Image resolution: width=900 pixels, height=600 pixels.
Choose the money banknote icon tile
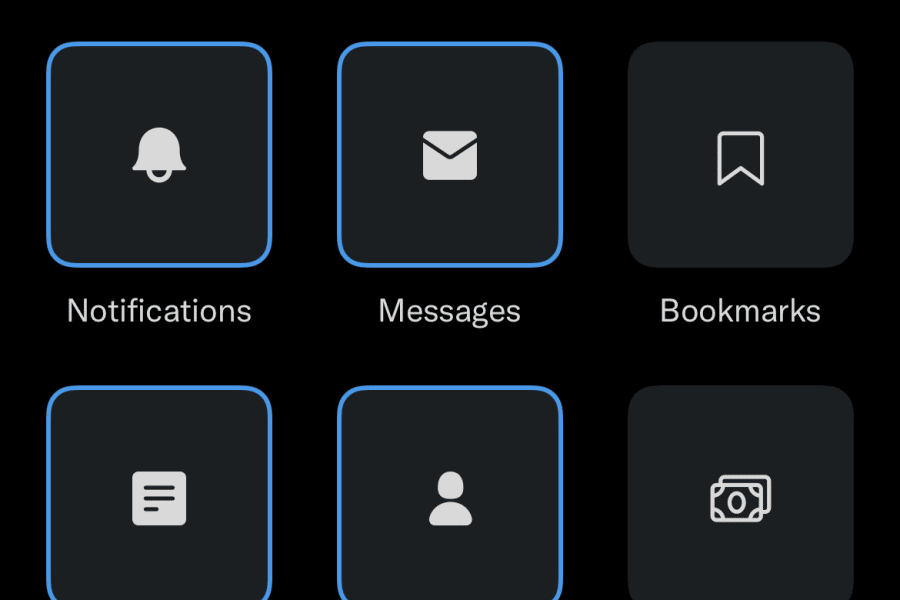pos(740,493)
